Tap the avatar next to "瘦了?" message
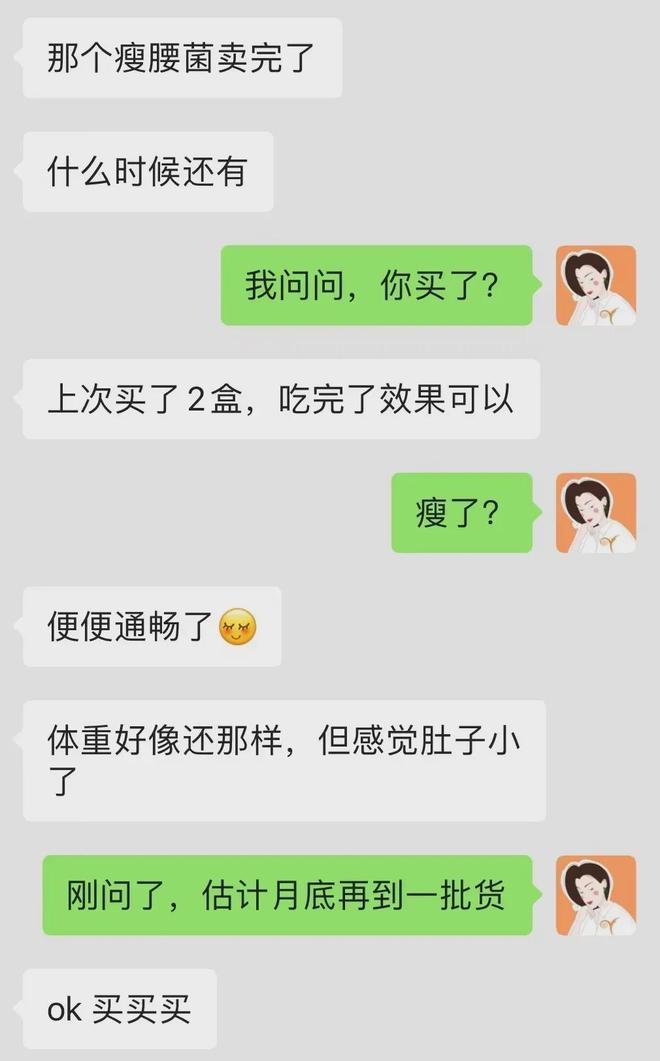Image resolution: width=660 pixels, height=1061 pixels. point(596,513)
